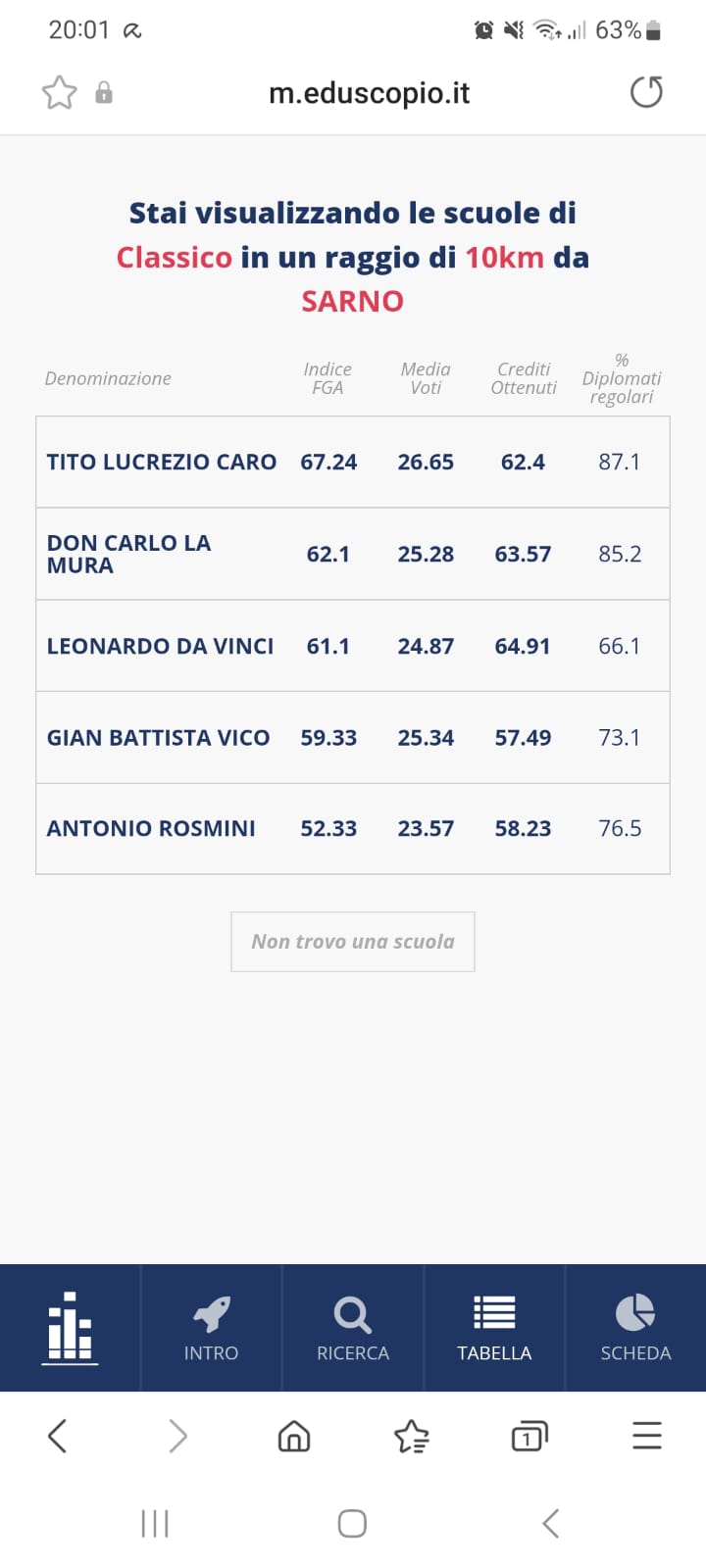The width and height of the screenshot is (706, 1568).
Task: Open the DON CARLO LA MURA school row
Action: pos(353,554)
